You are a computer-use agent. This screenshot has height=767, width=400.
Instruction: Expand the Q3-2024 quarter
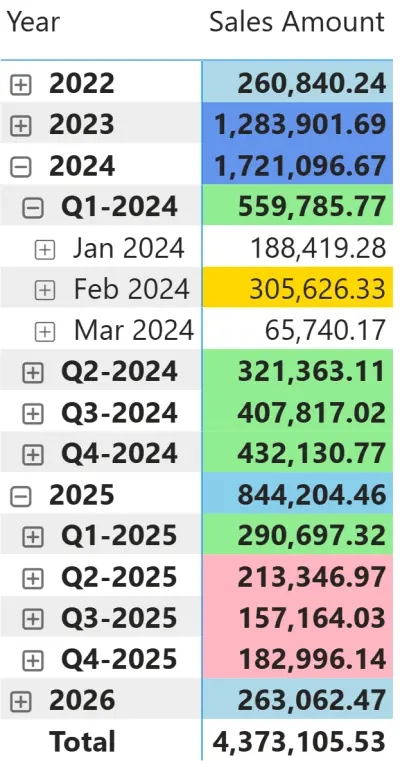(x=33, y=414)
